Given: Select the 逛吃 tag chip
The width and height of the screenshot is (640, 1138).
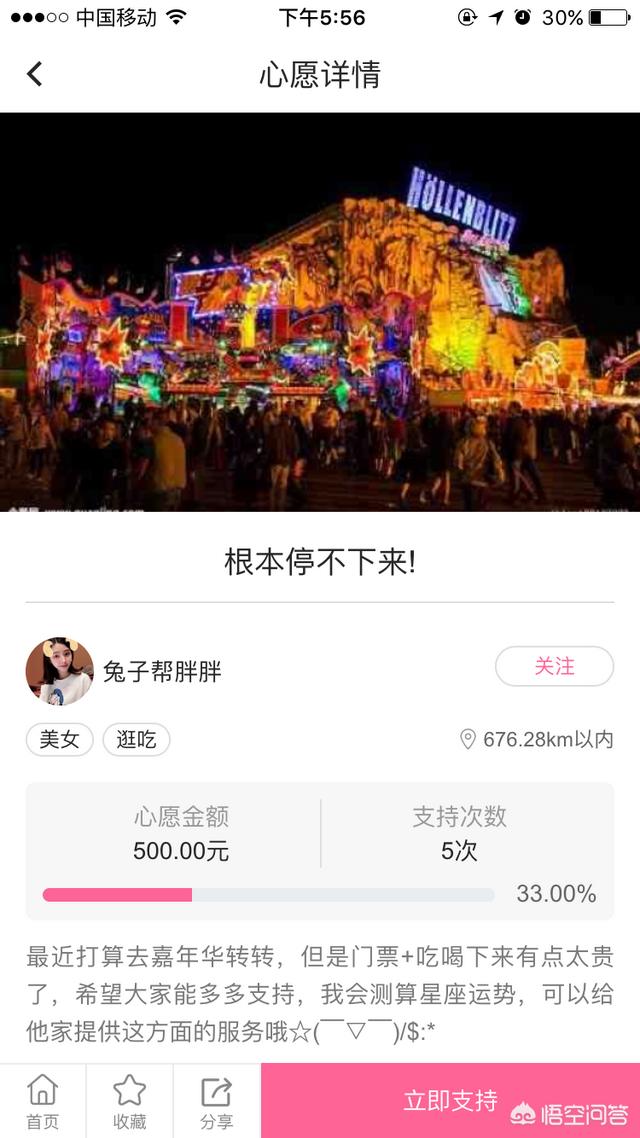Looking at the screenshot, I should [x=136, y=740].
